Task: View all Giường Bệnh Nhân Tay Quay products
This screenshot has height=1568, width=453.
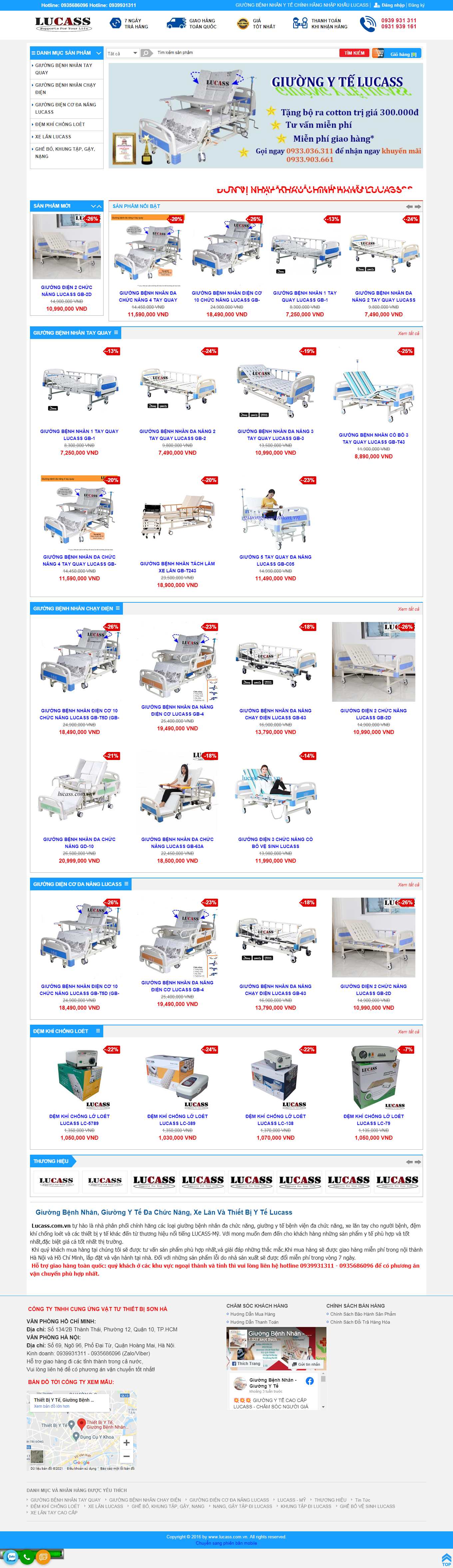Action: tap(408, 334)
